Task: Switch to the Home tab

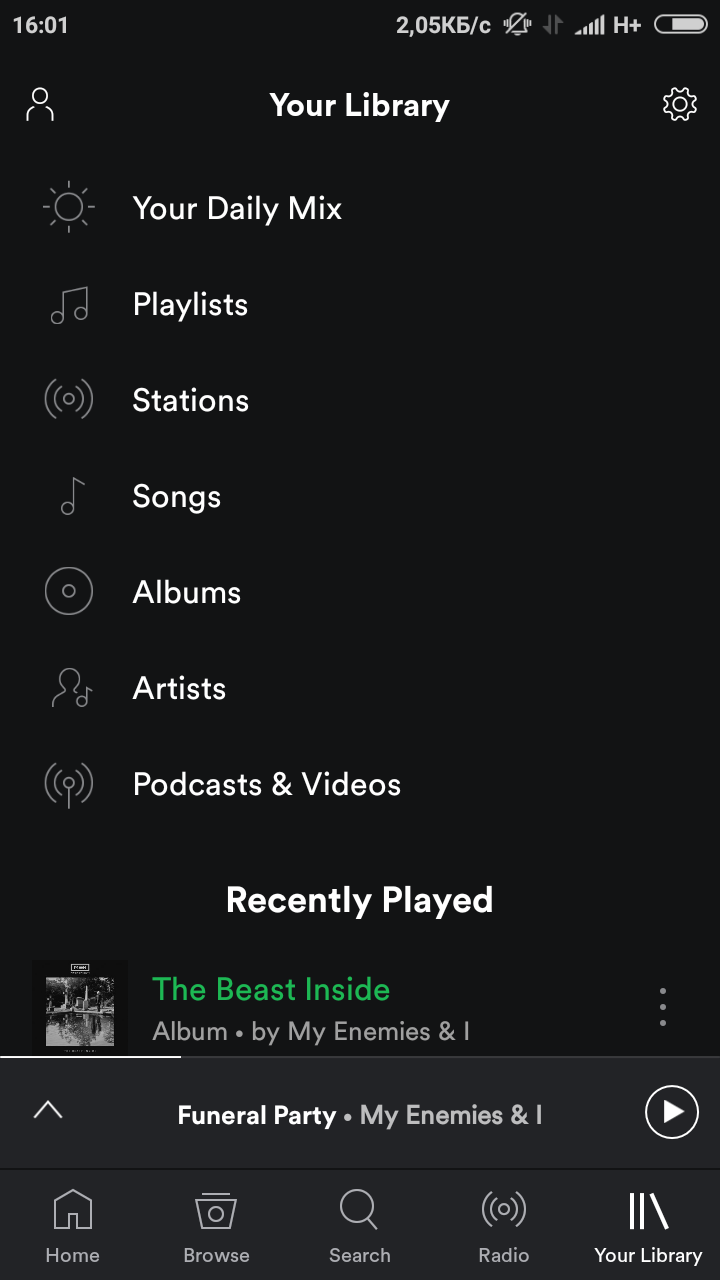Action: pos(72,1226)
